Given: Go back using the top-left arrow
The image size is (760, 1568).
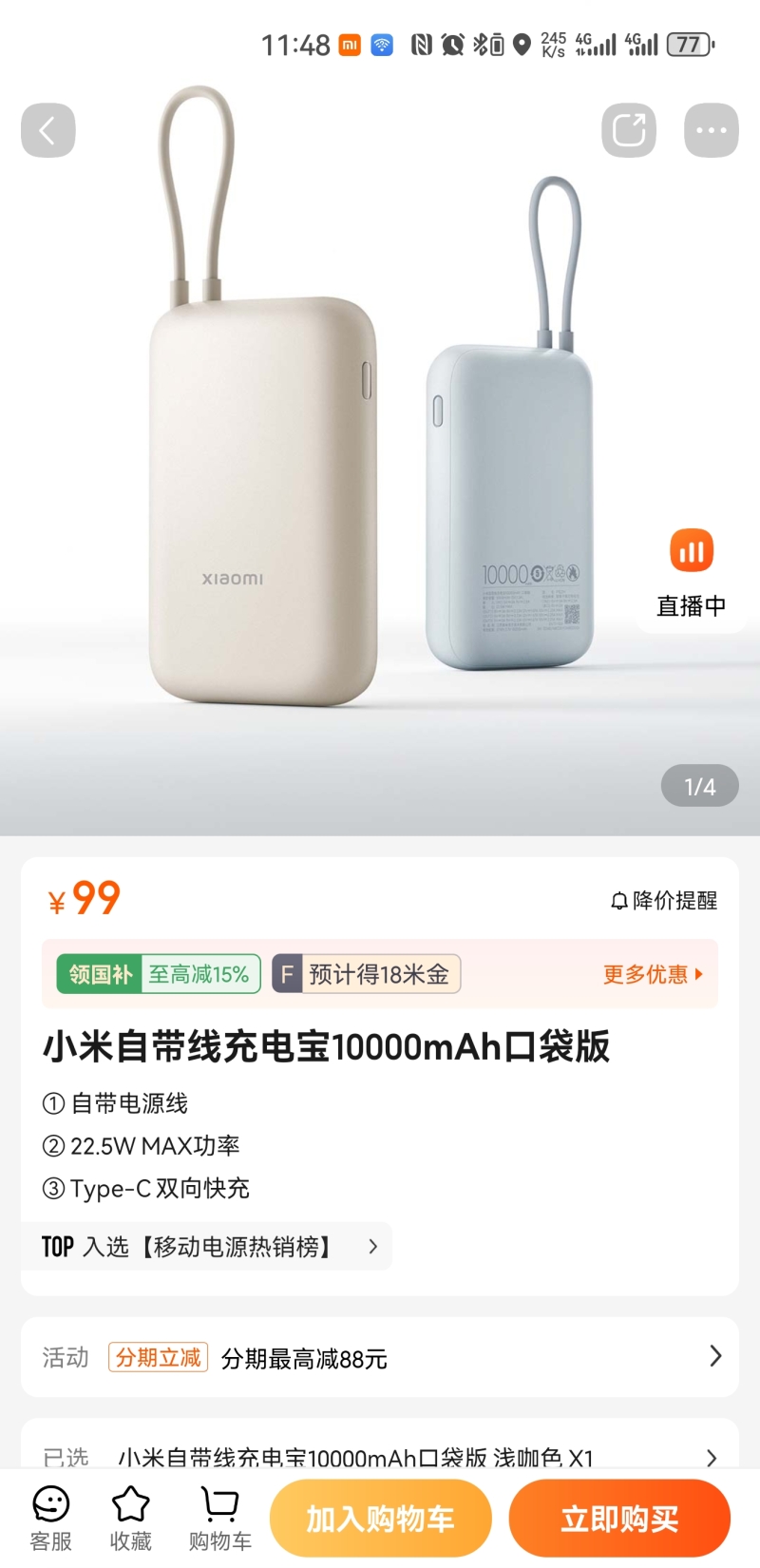Looking at the screenshot, I should (47, 130).
